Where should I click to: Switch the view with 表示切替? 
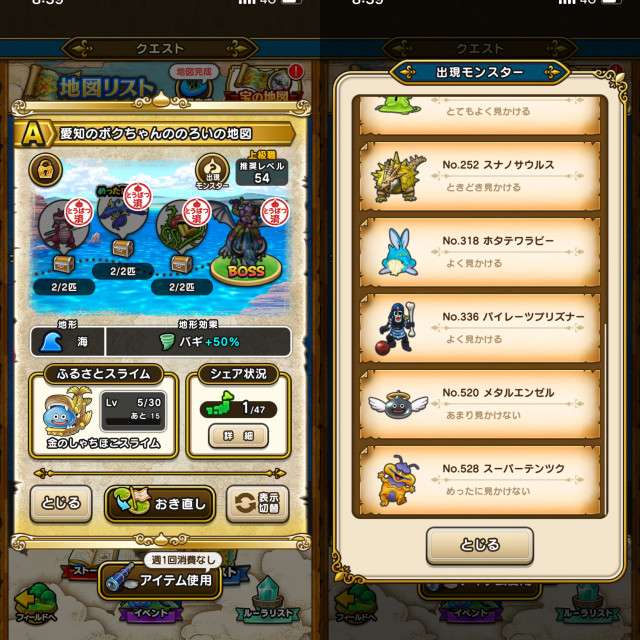tap(258, 503)
